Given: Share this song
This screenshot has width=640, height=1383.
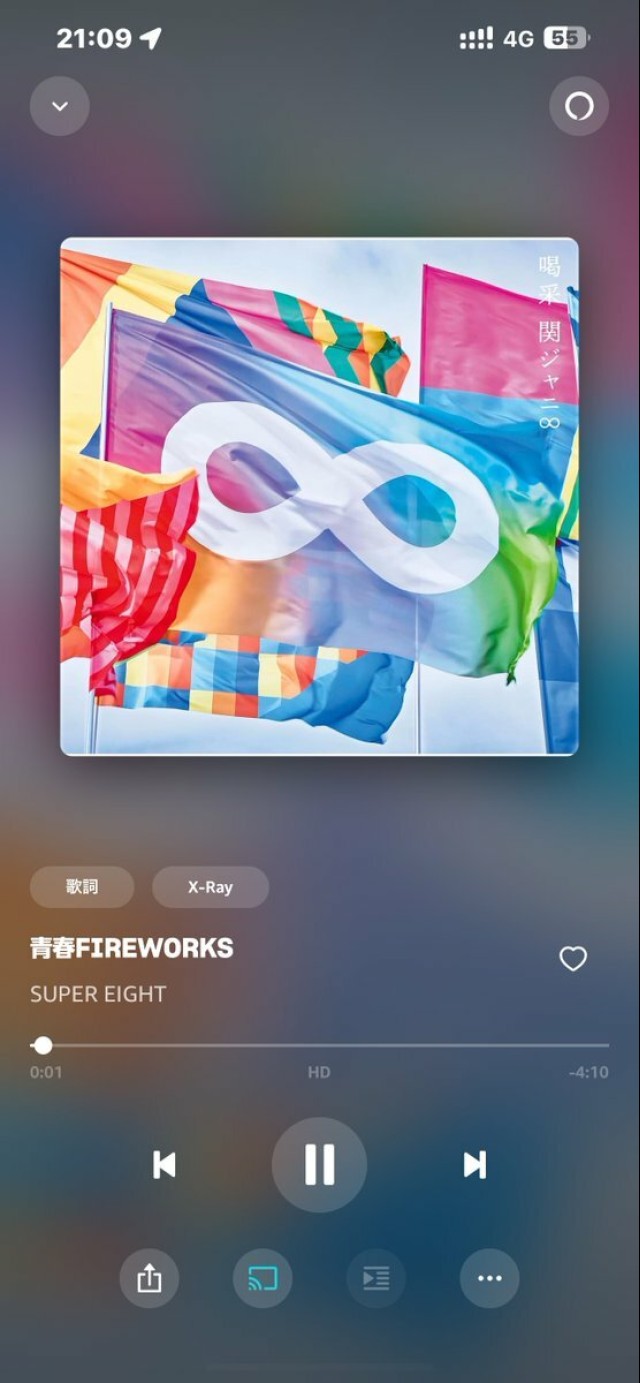Looking at the screenshot, I should coord(149,1278).
